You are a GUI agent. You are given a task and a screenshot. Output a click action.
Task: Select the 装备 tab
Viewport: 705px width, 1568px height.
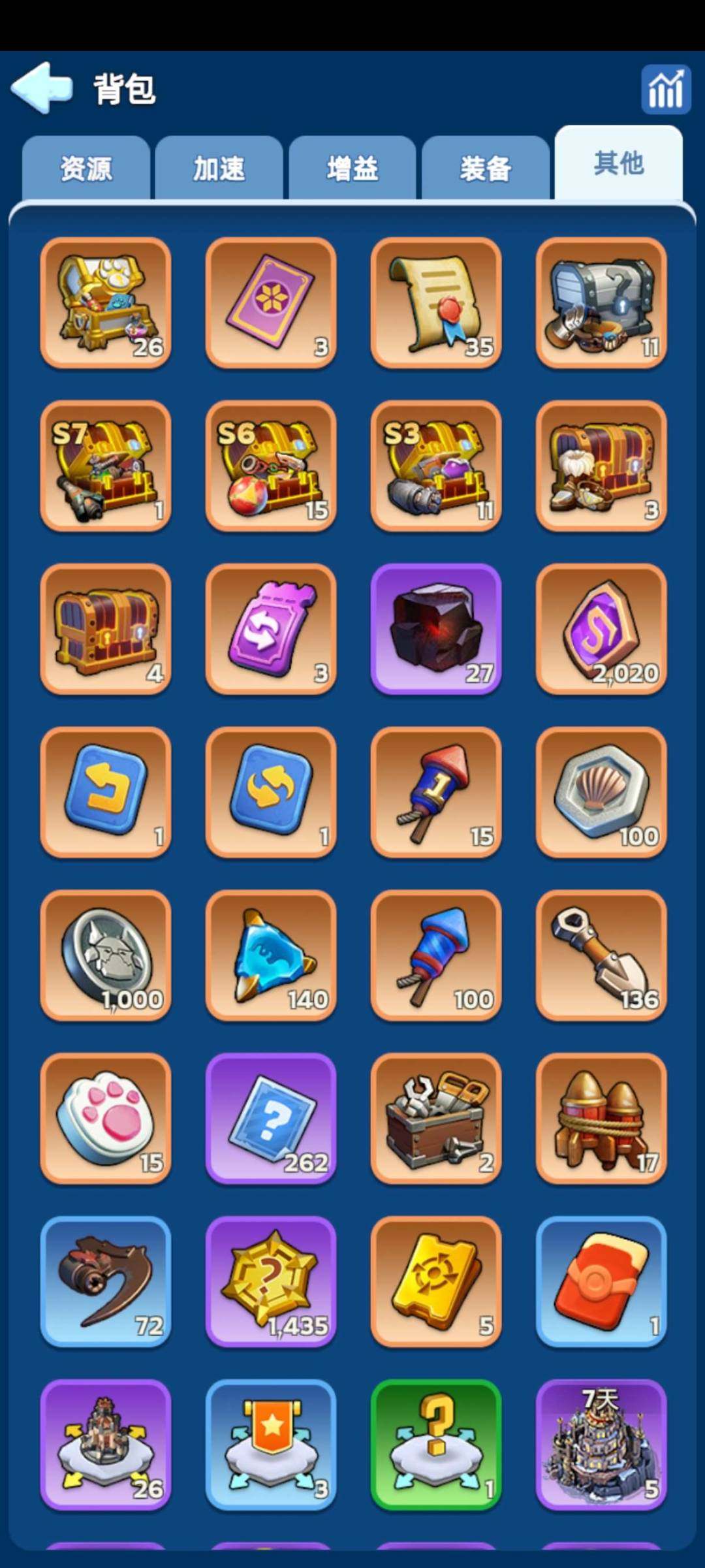486,168
